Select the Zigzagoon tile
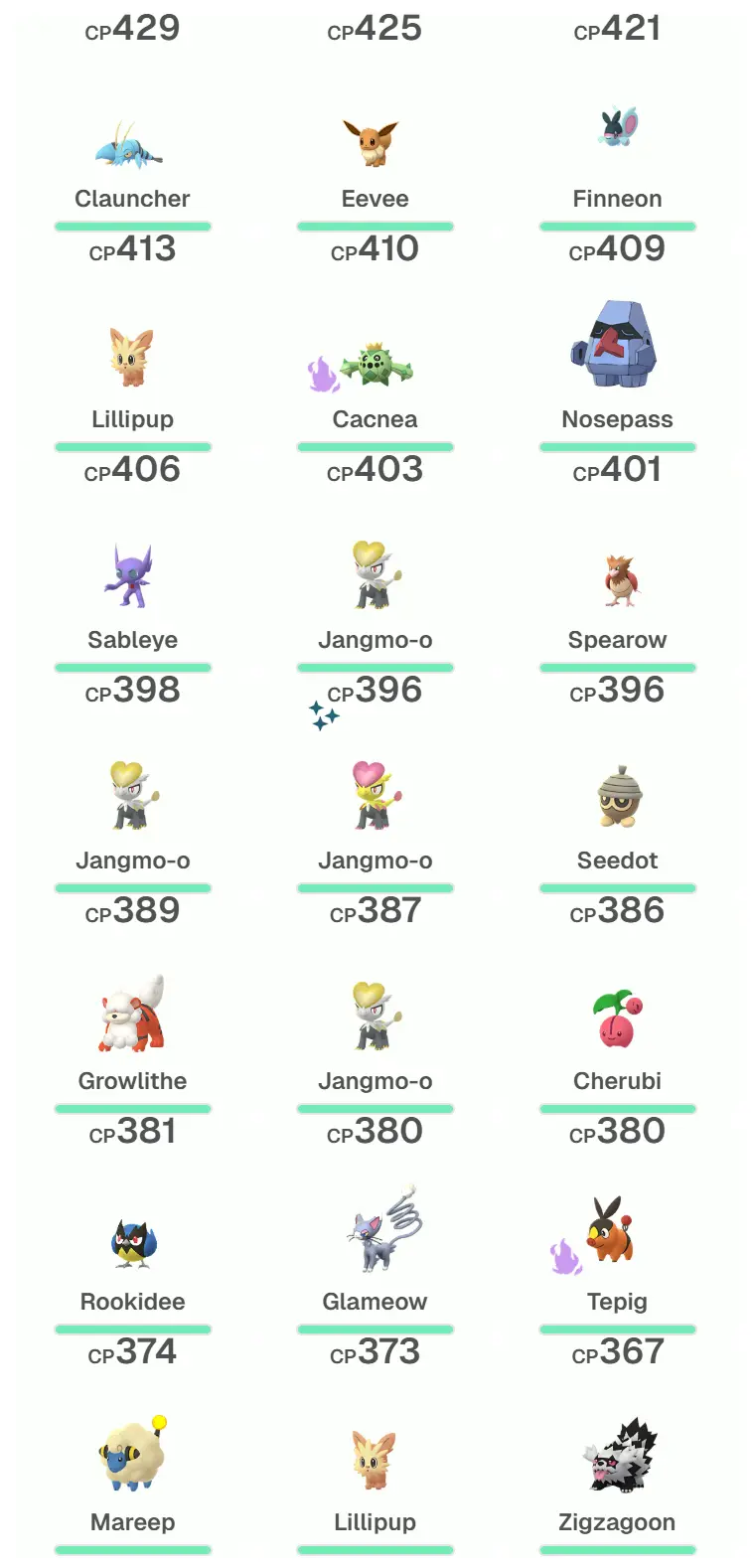The height and width of the screenshot is (1568, 751). [x=617, y=1457]
